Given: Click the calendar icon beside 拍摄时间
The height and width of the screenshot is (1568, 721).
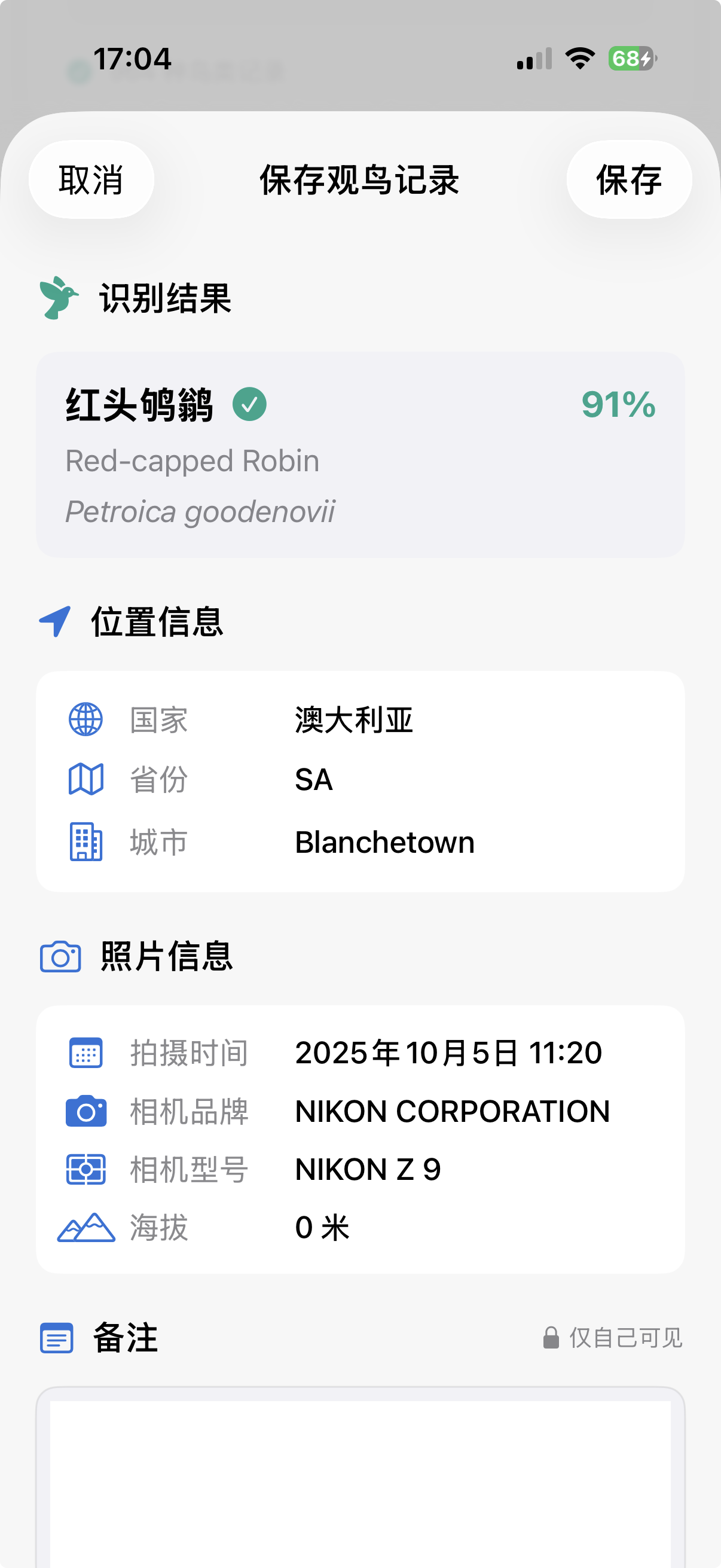Looking at the screenshot, I should click(x=87, y=1051).
